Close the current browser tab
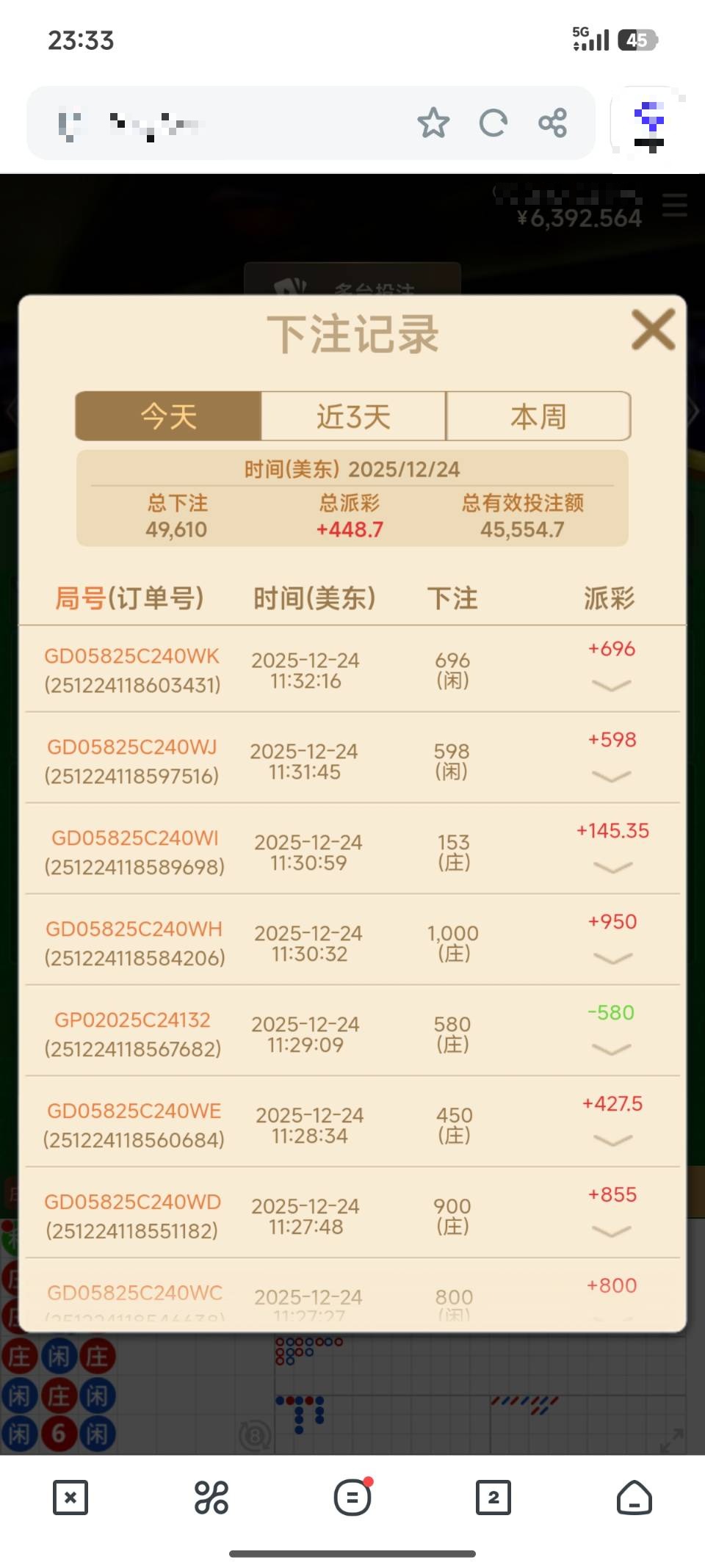The image size is (705, 1568). pos(70,1497)
